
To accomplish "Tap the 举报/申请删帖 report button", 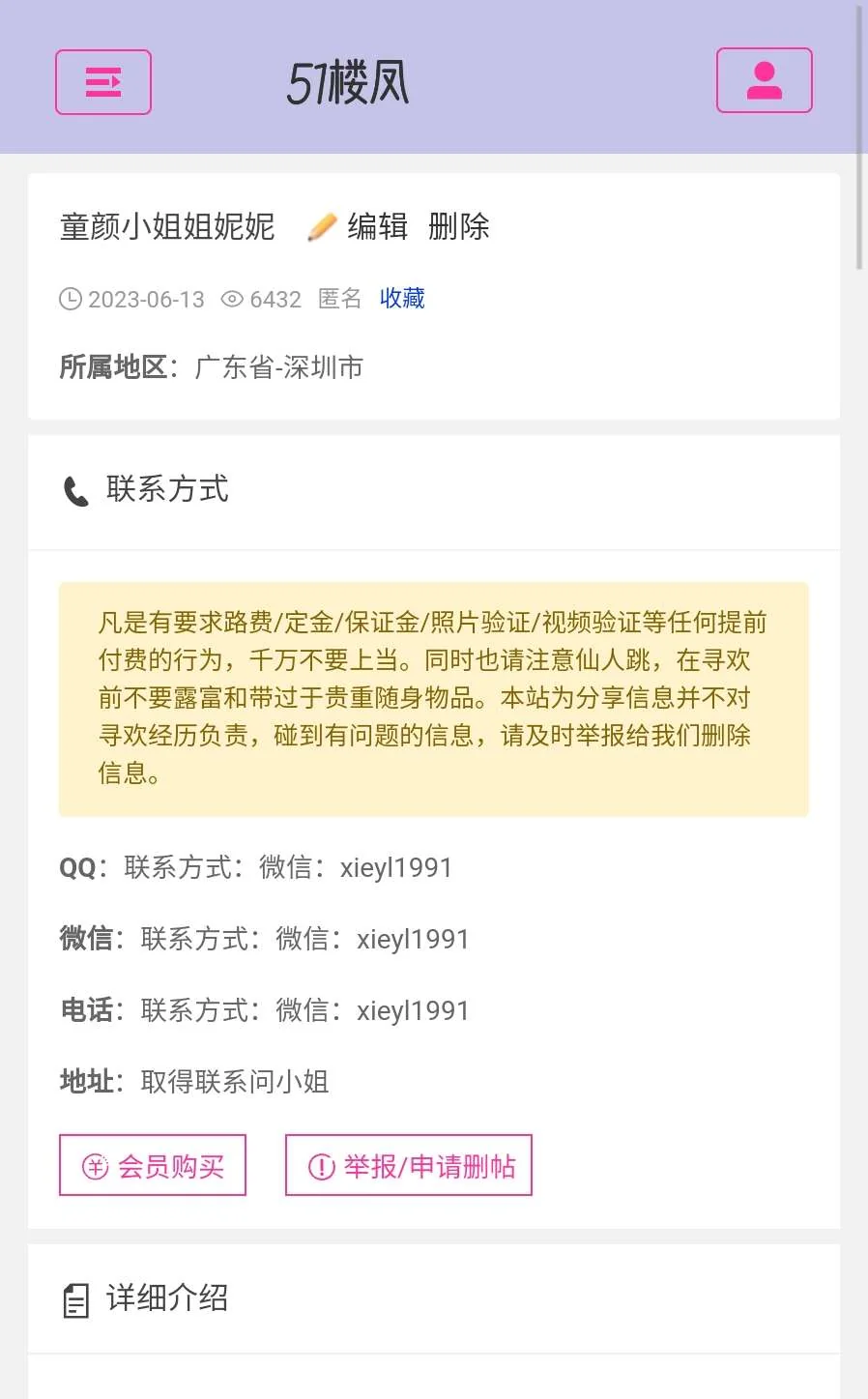I will (x=409, y=1166).
